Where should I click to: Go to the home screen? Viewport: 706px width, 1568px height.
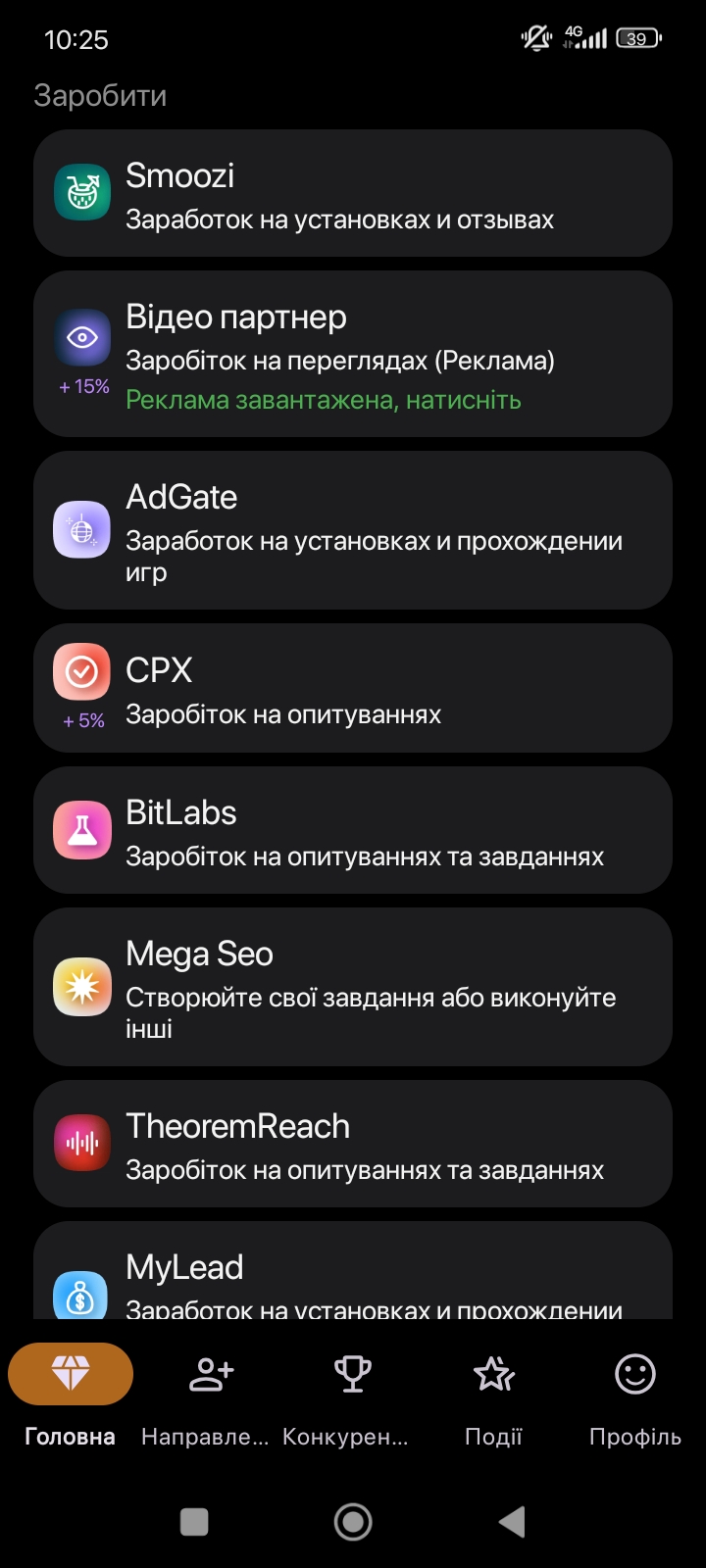[353, 1522]
